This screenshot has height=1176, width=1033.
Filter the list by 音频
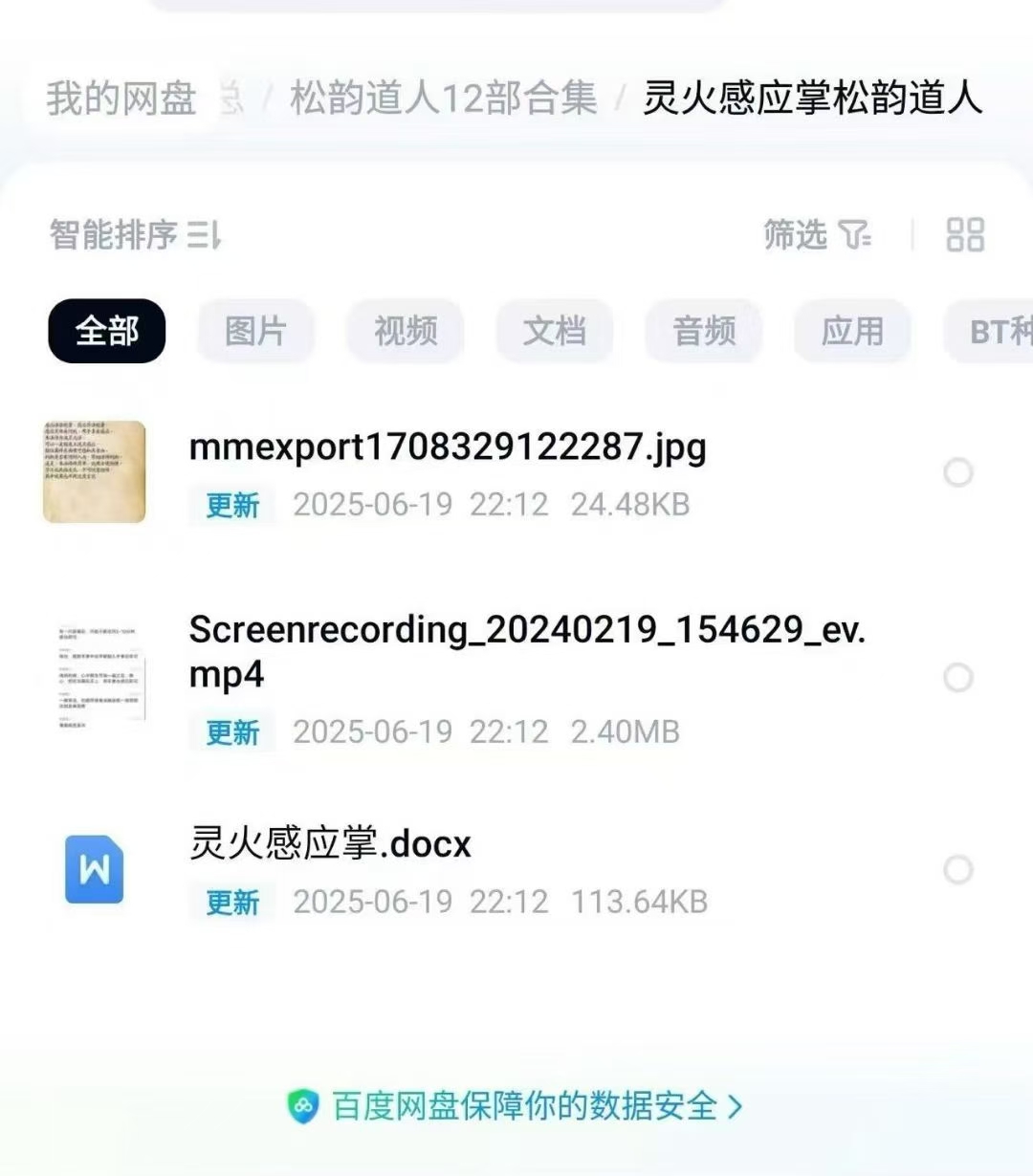pyautogui.click(x=703, y=331)
